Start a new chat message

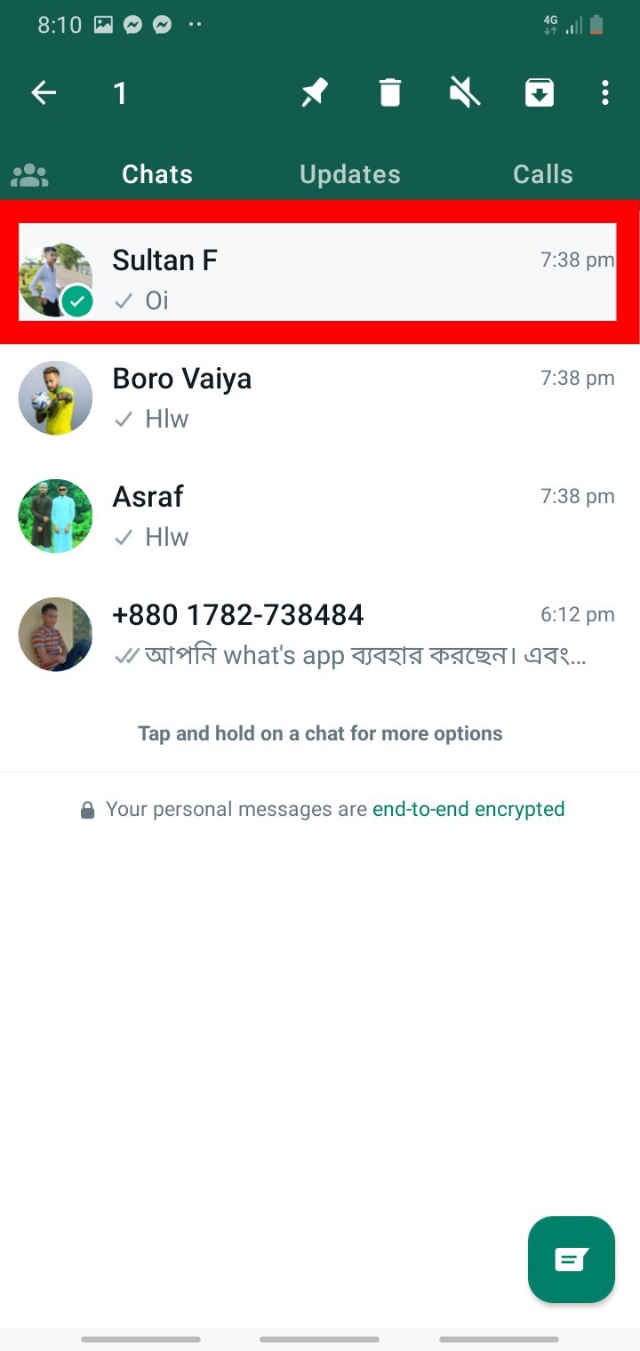pyautogui.click(x=571, y=1259)
